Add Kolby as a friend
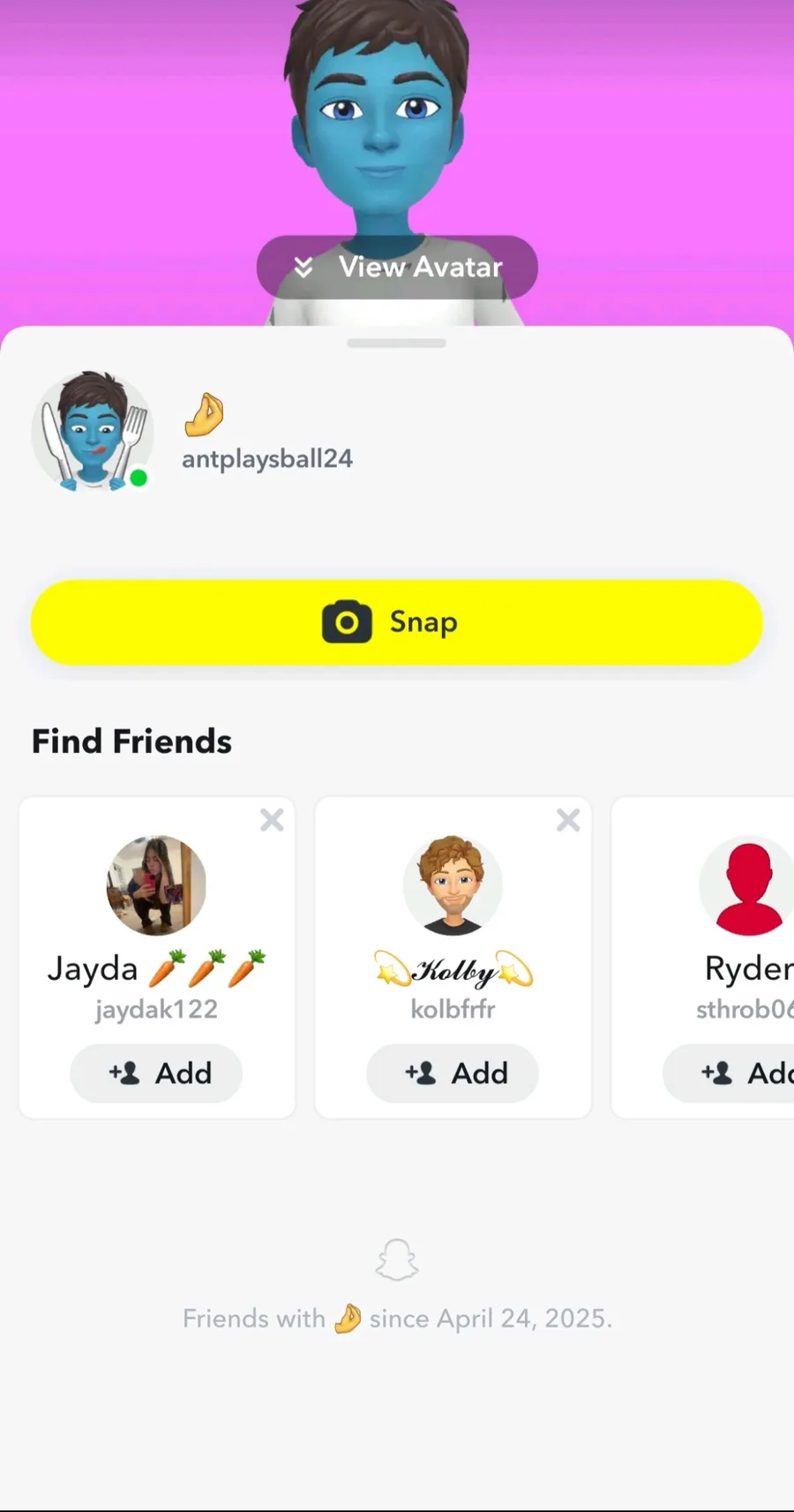794x1512 pixels. click(453, 1073)
